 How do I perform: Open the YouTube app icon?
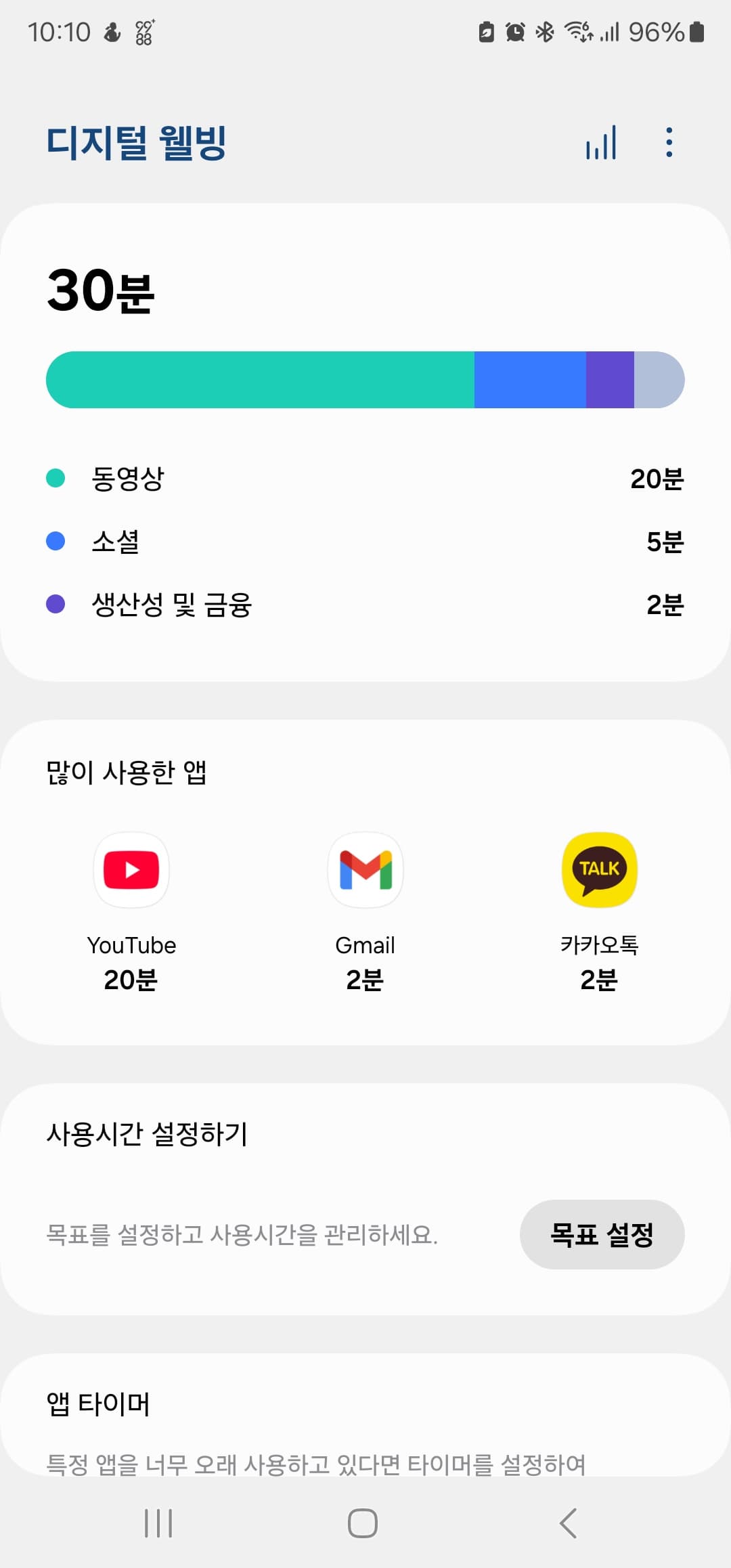tap(131, 871)
